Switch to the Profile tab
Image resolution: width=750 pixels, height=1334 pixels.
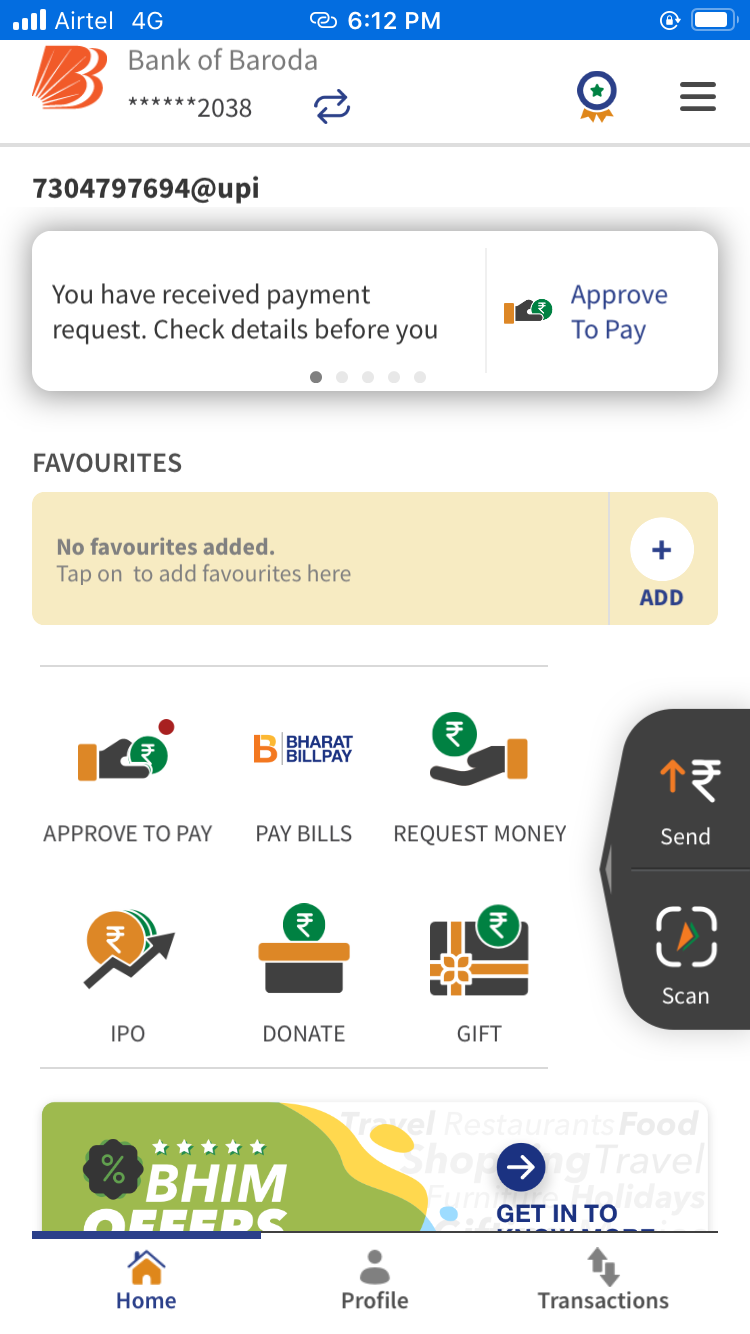point(375,1280)
